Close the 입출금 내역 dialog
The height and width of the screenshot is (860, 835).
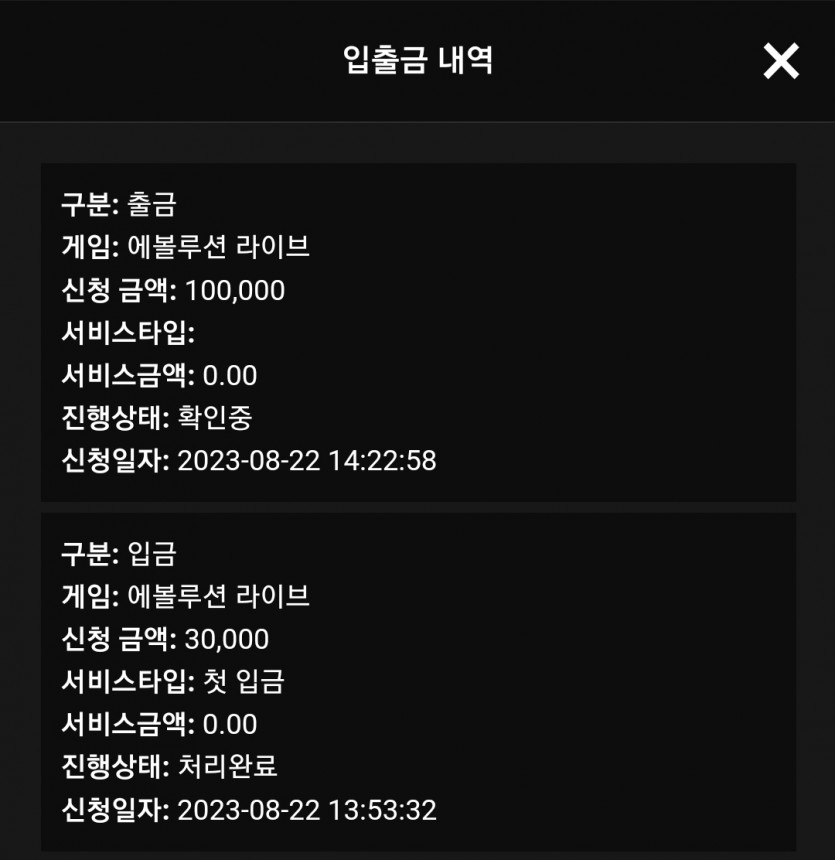pos(781,61)
